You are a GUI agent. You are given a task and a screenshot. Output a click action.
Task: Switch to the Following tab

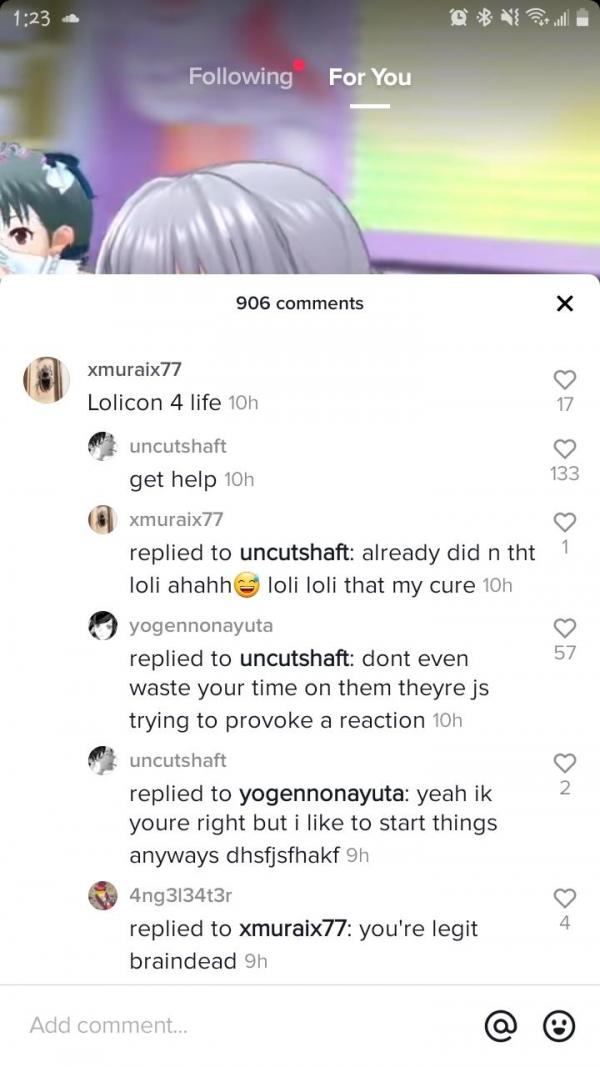coord(240,77)
